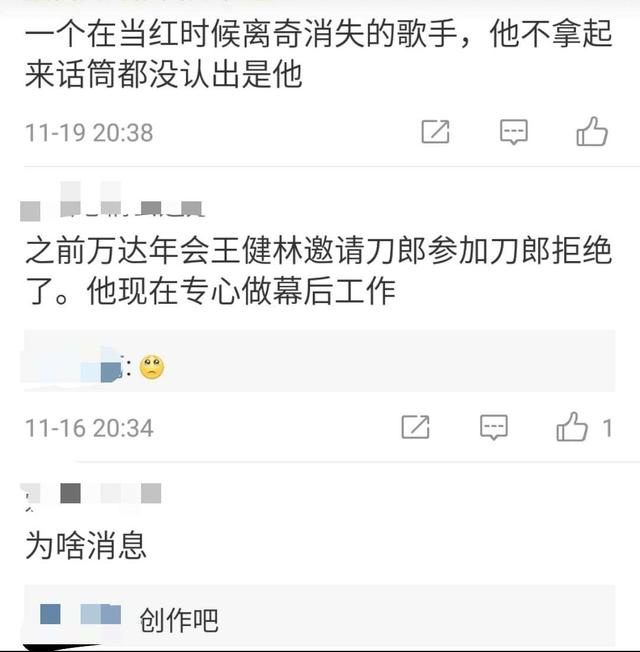Like the 11-16 20:34 comment about 刀郎
Image resolution: width=640 pixels, height=652 pixels.
click(573, 428)
